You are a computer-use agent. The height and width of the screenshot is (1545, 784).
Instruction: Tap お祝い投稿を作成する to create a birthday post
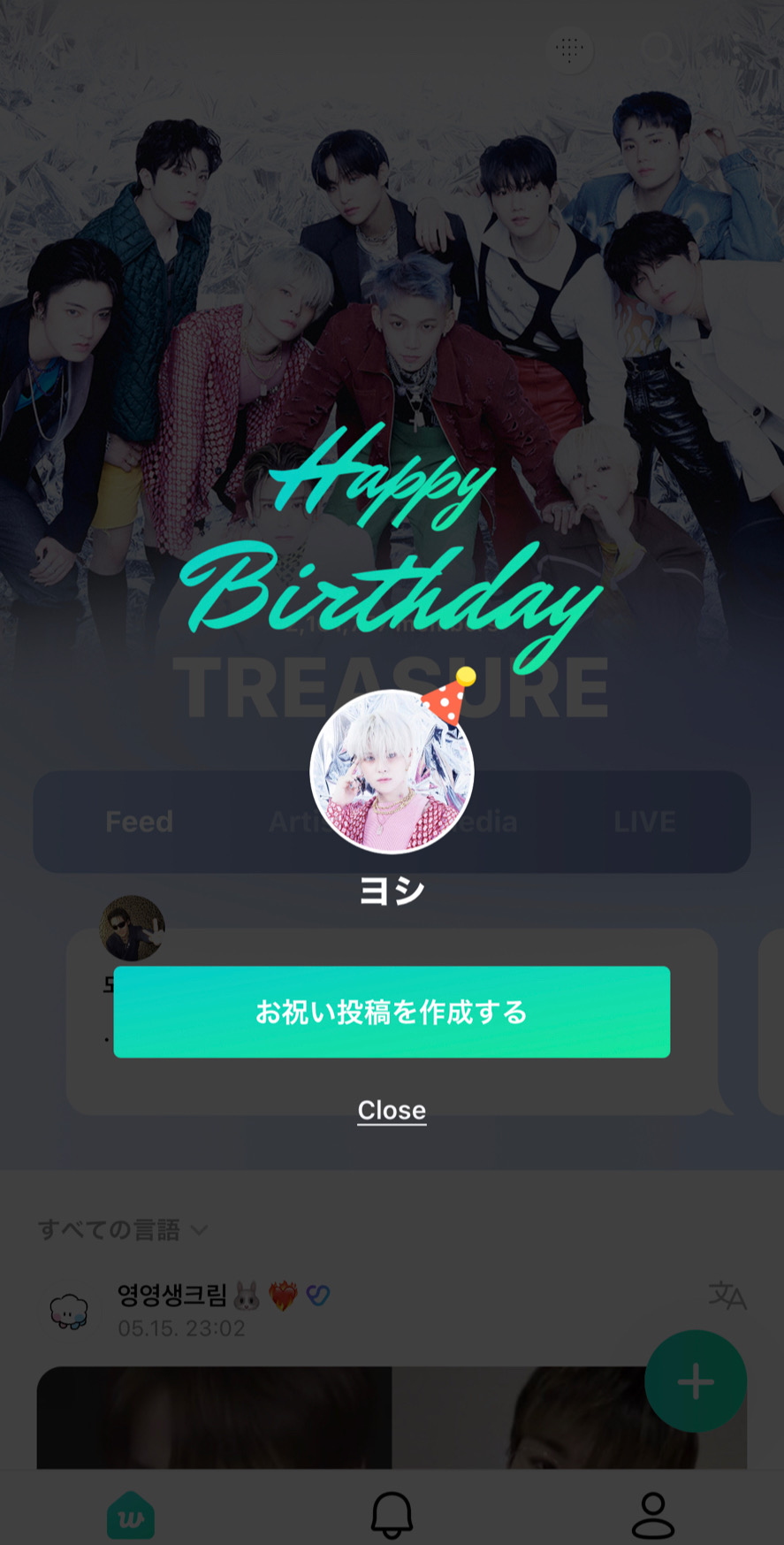click(392, 1012)
